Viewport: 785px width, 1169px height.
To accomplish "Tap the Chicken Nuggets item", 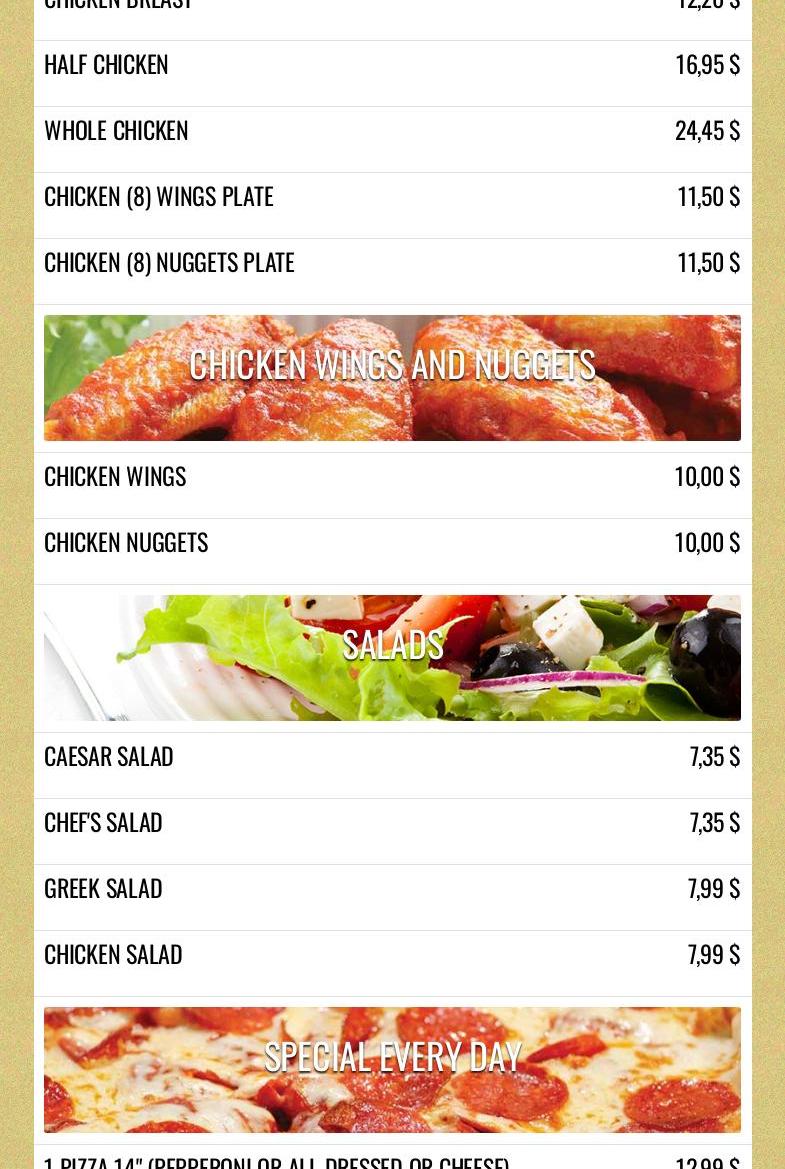I will point(126,542).
